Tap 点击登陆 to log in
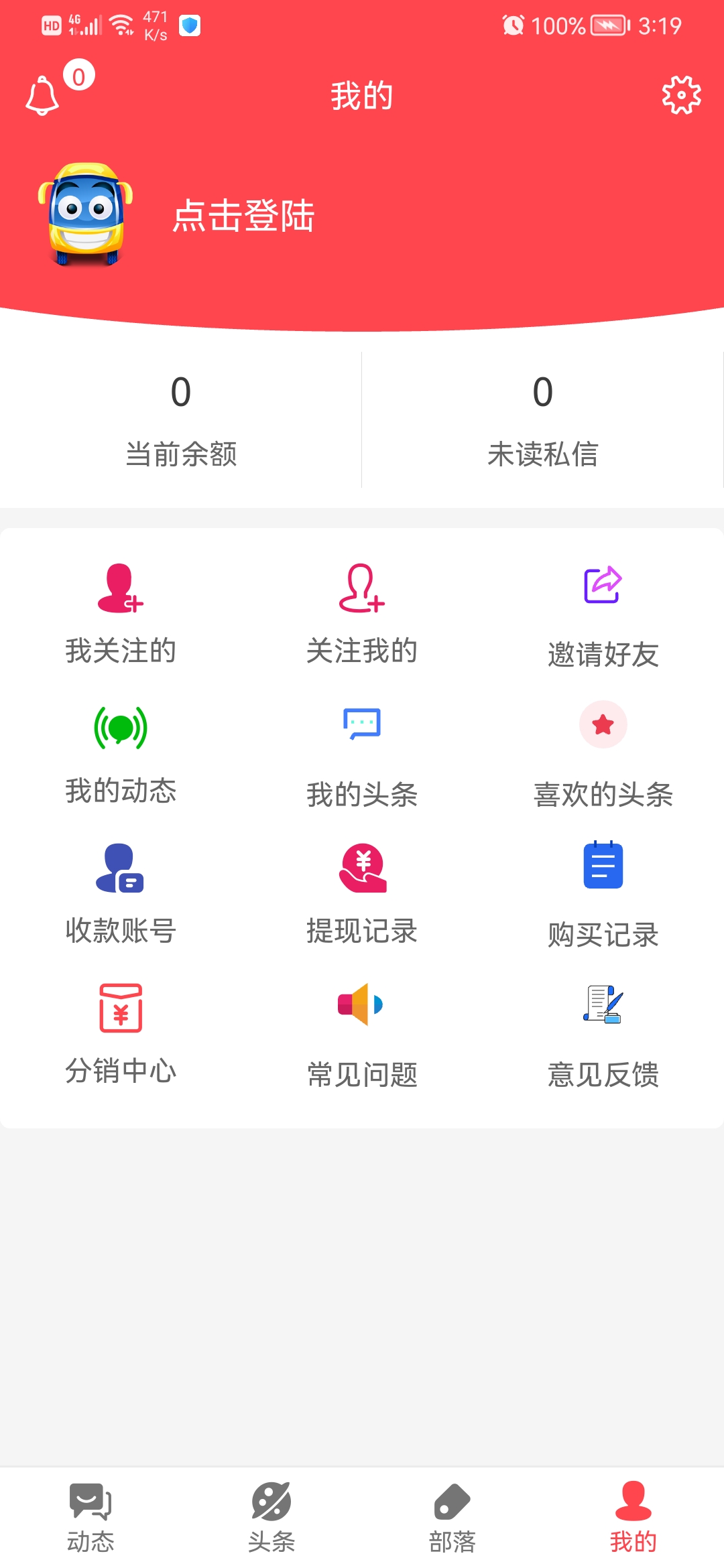This screenshot has height=1568, width=724. [243, 216]
